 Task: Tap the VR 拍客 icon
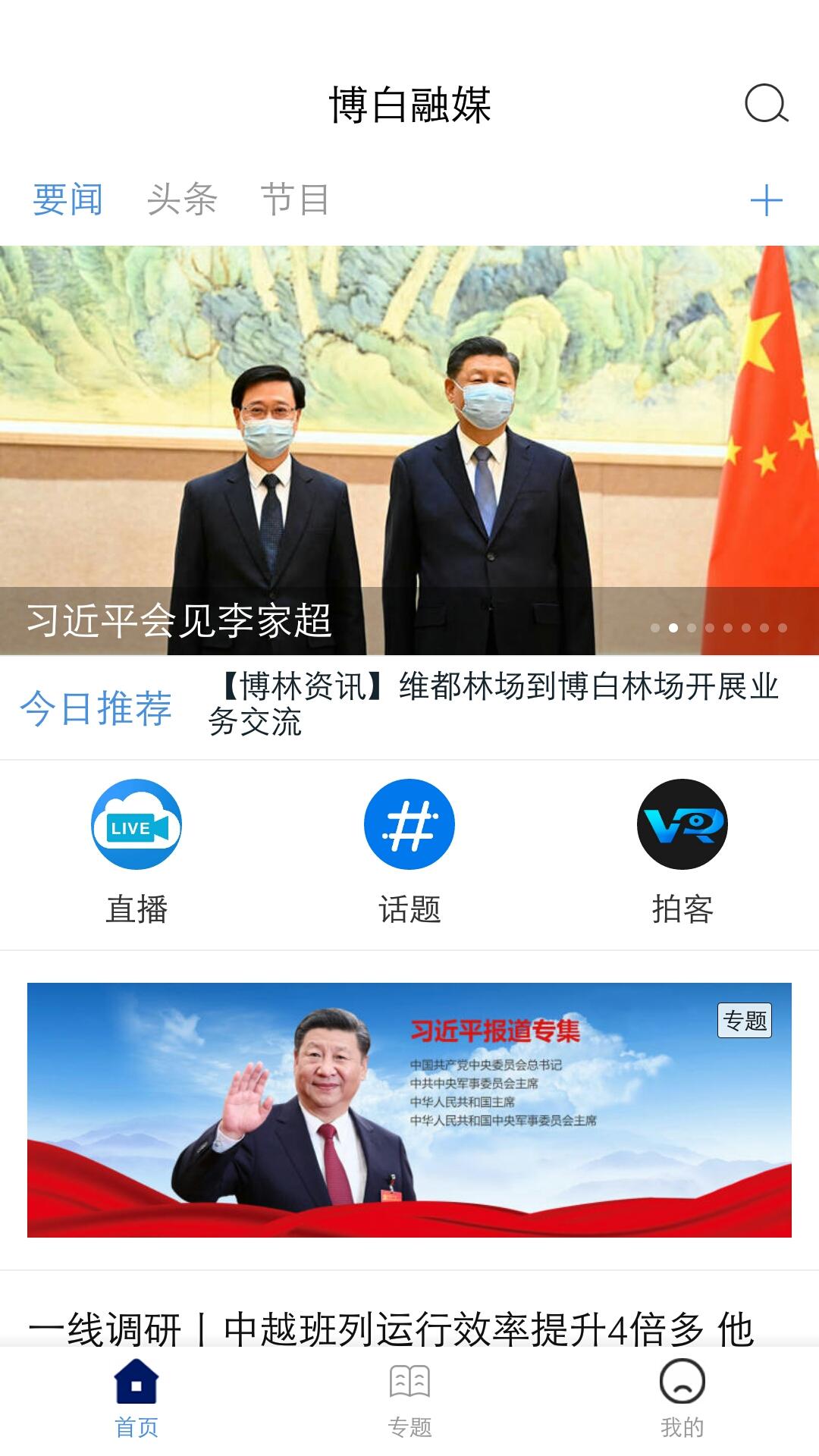[682, 826]
